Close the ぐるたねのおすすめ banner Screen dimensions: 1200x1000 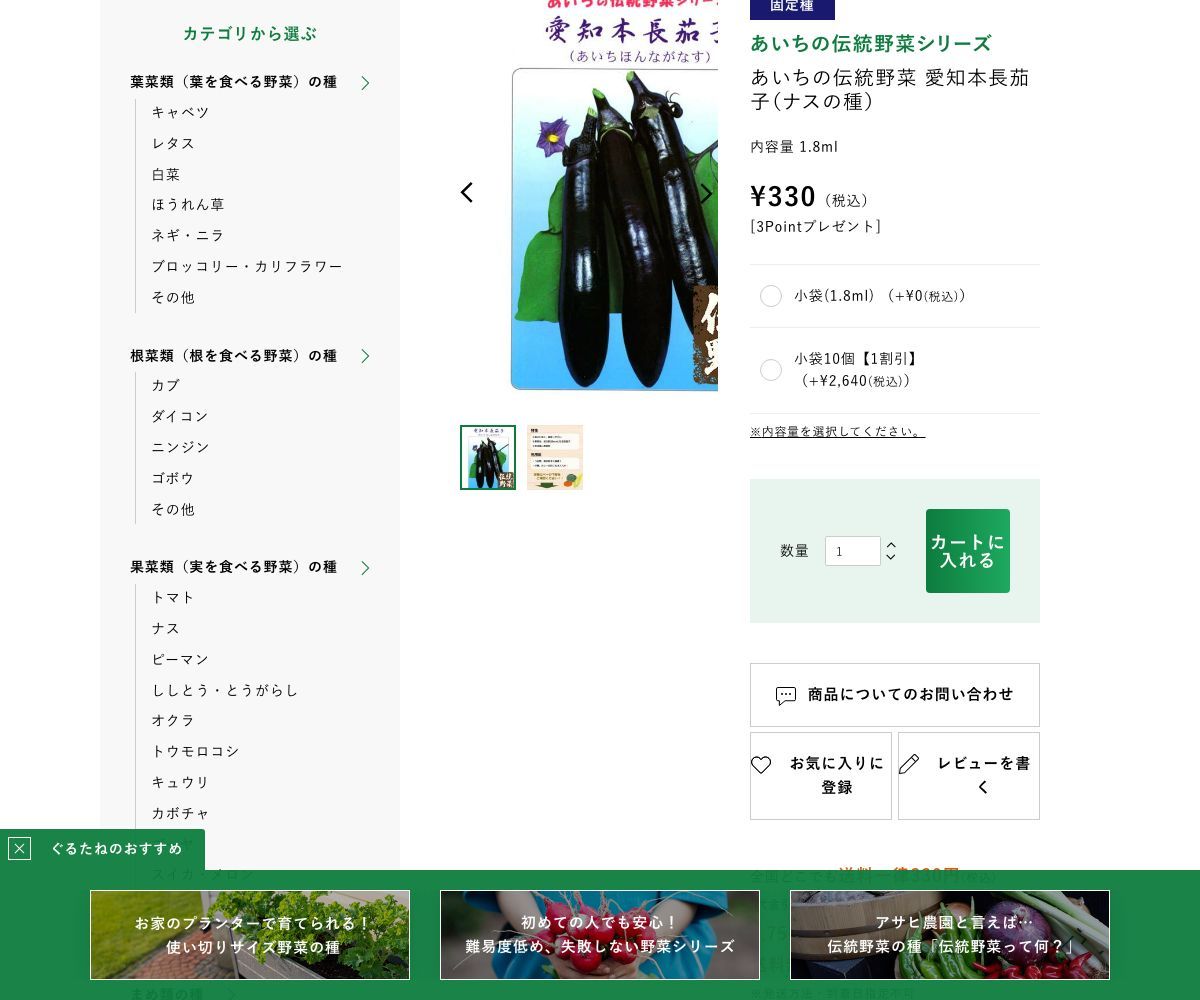click(x=19, y=849)
